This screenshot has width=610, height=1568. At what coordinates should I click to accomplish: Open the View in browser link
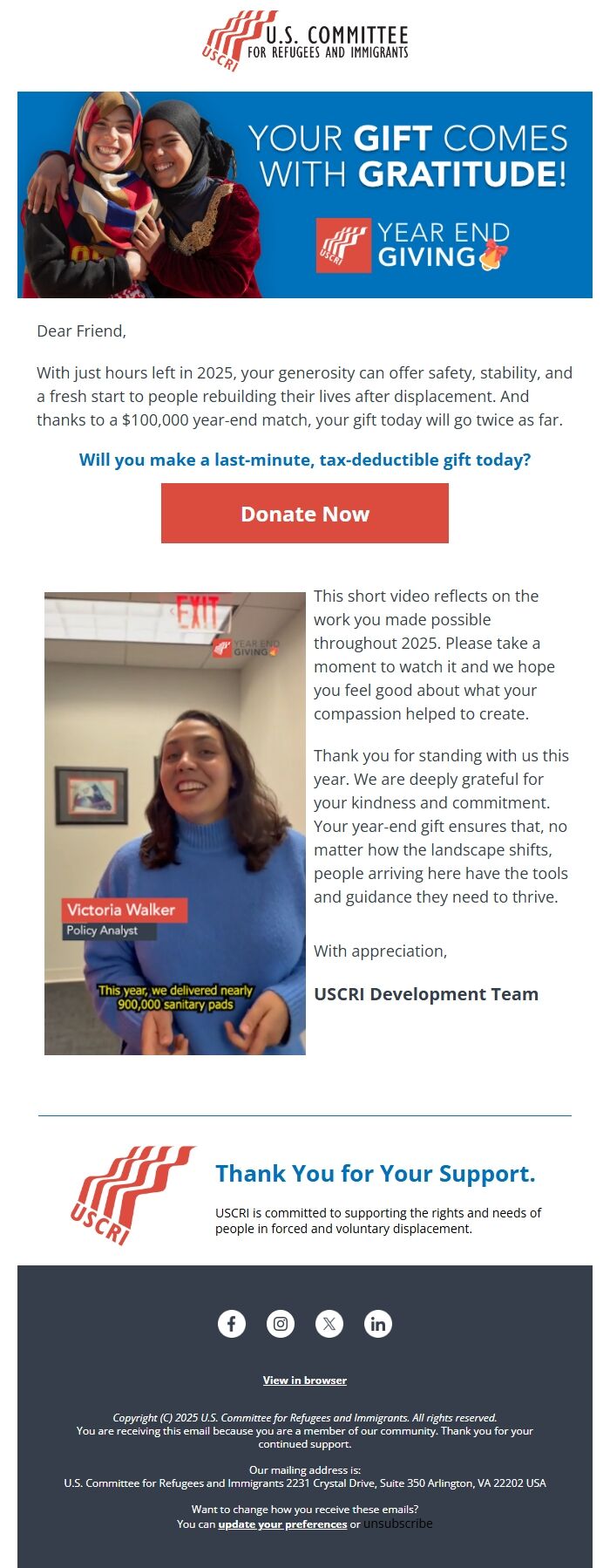tap(305, 1380)
